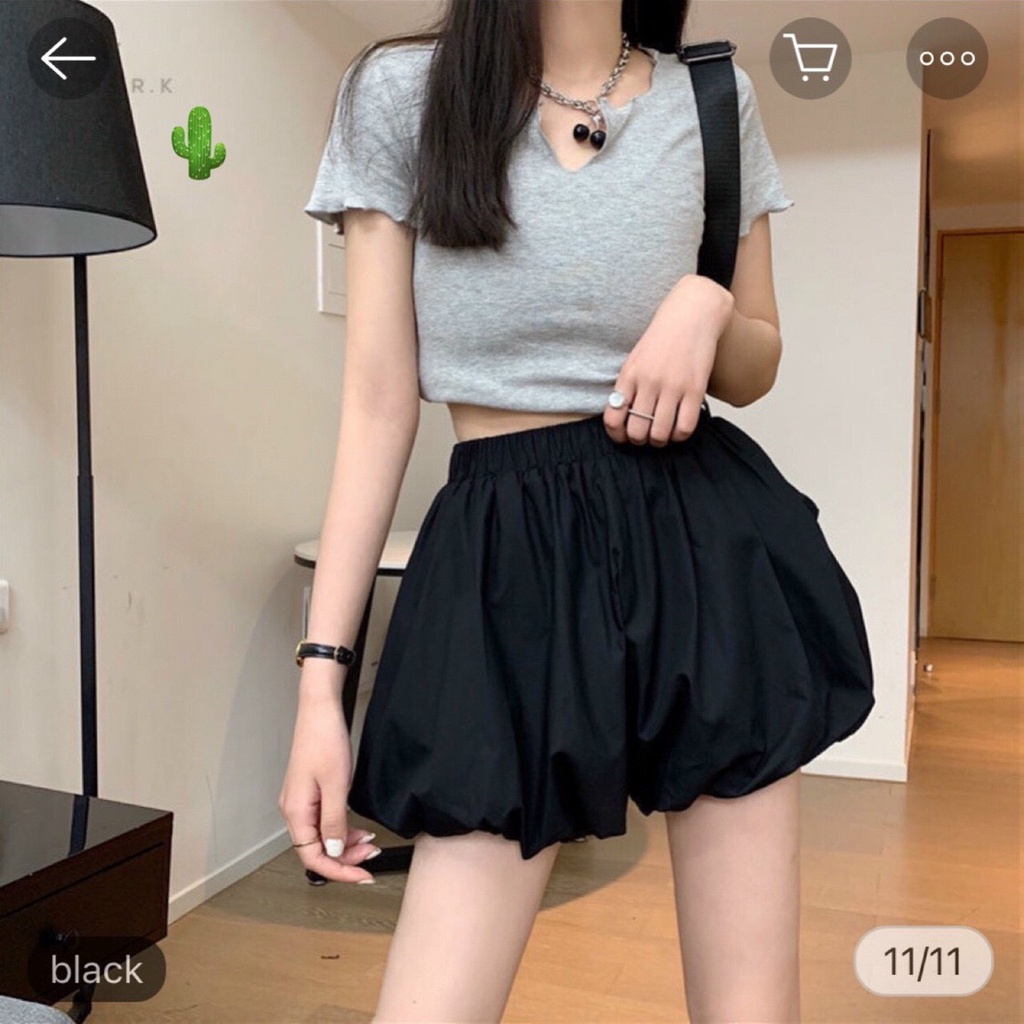
Task: Open the shopping cart
Action: tap(810, 58)
